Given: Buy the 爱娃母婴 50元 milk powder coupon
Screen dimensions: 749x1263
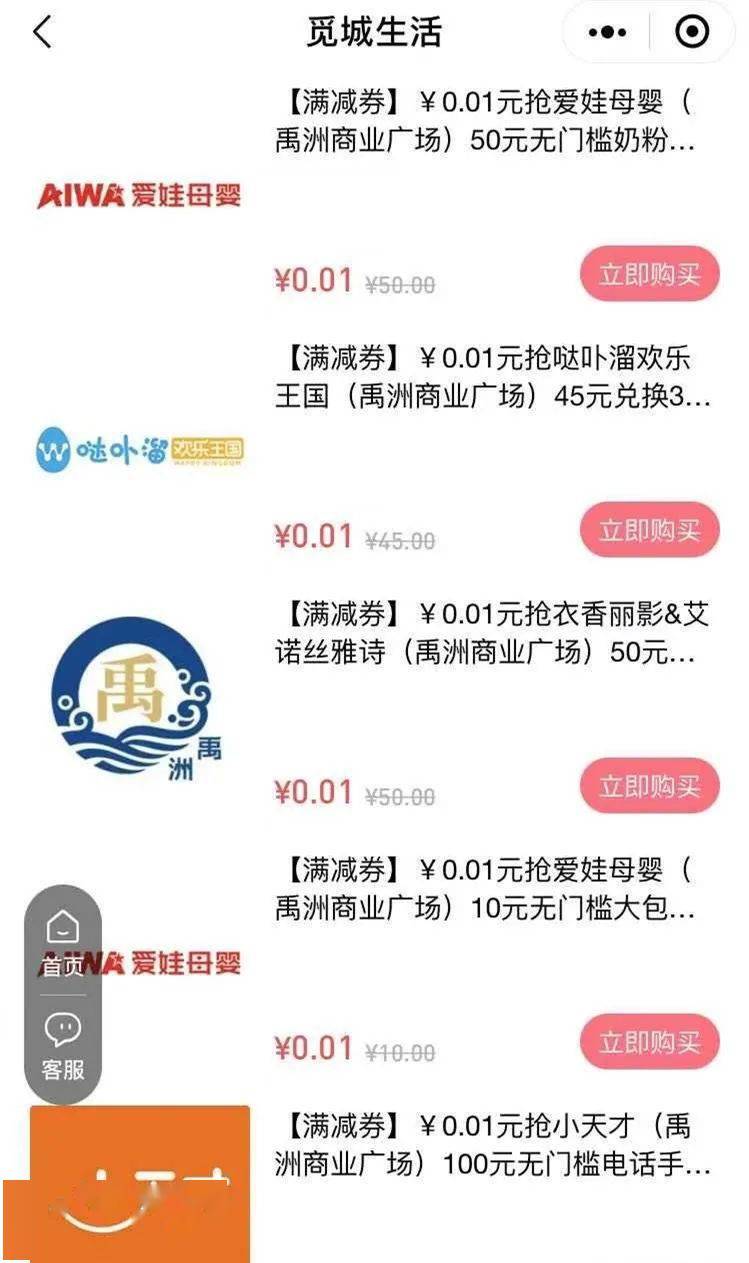Looking at the screenshot, I should pyautogui.click(x=649, y=274).
